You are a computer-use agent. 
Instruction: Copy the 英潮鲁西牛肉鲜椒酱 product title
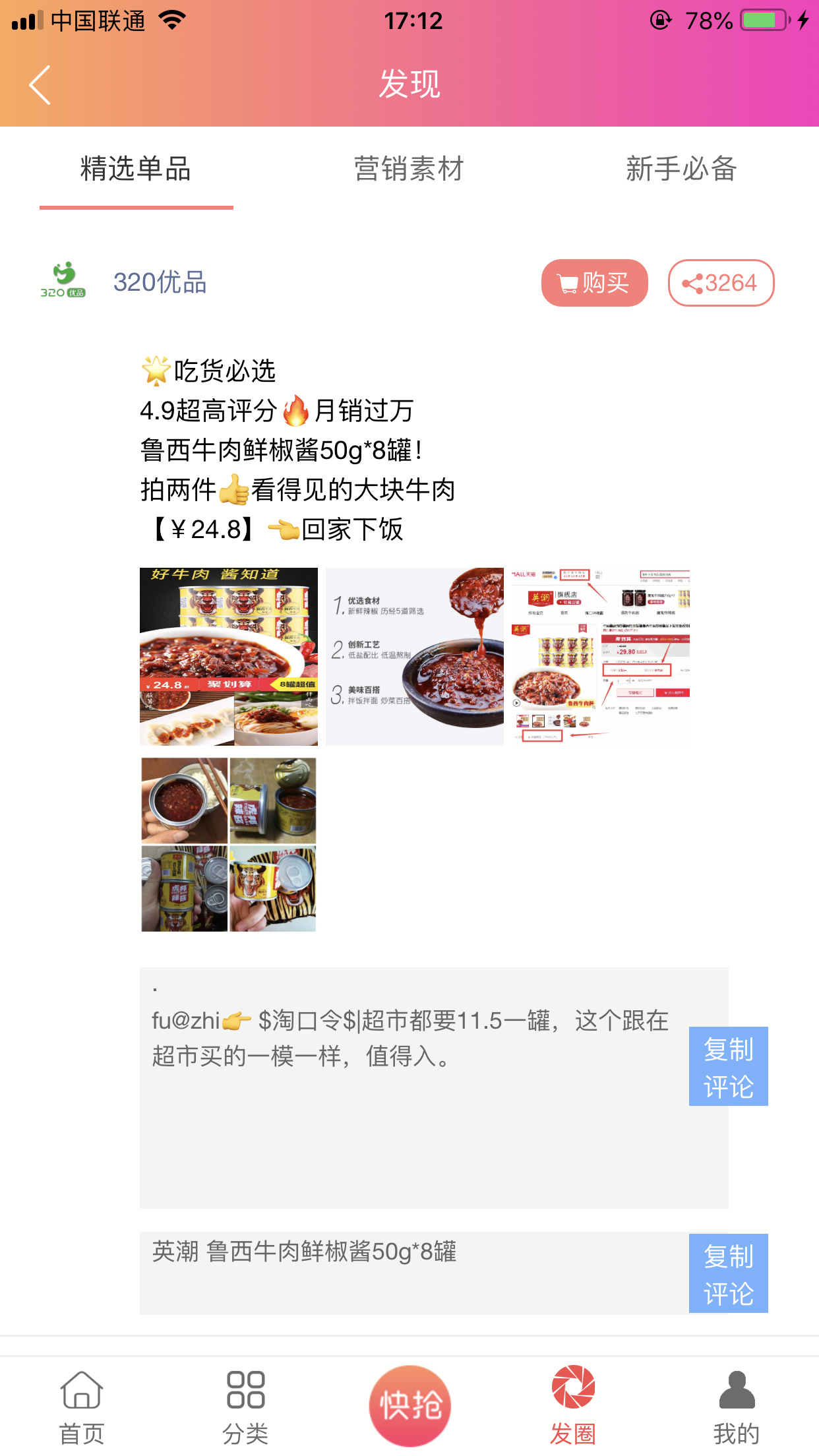click(728, 1271)
